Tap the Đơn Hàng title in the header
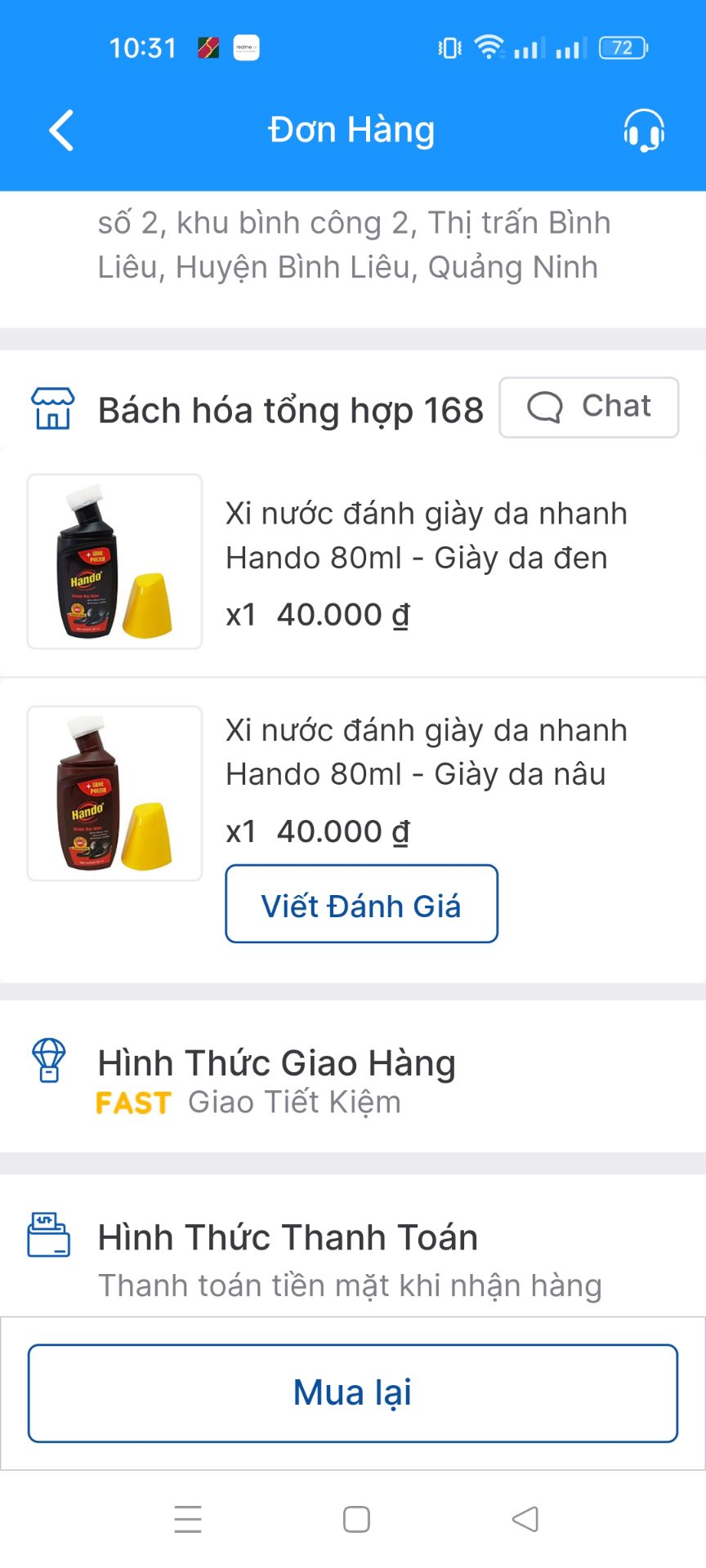This screenshot has width=706, height=1568. (x=352, y=129)
